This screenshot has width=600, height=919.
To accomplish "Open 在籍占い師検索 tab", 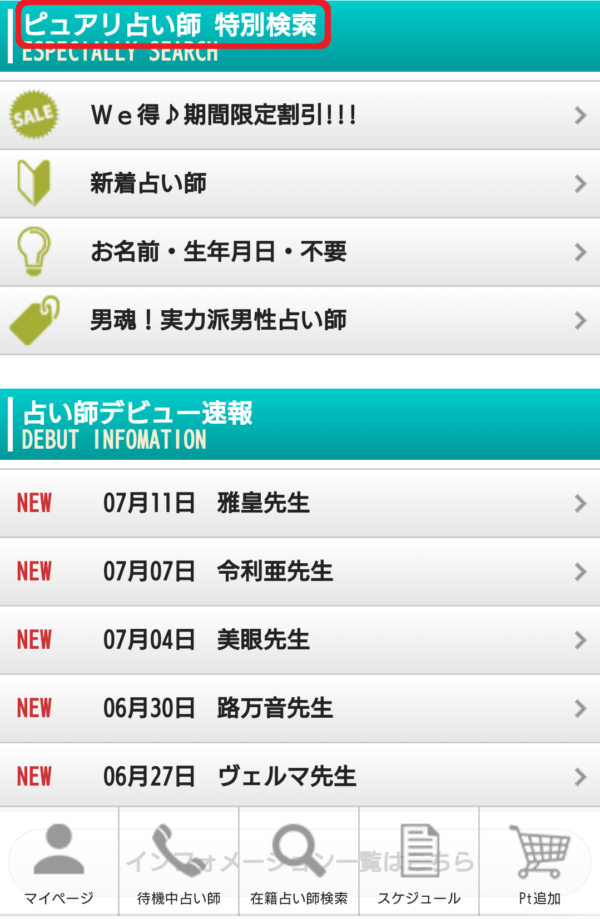I will [299, 864].
